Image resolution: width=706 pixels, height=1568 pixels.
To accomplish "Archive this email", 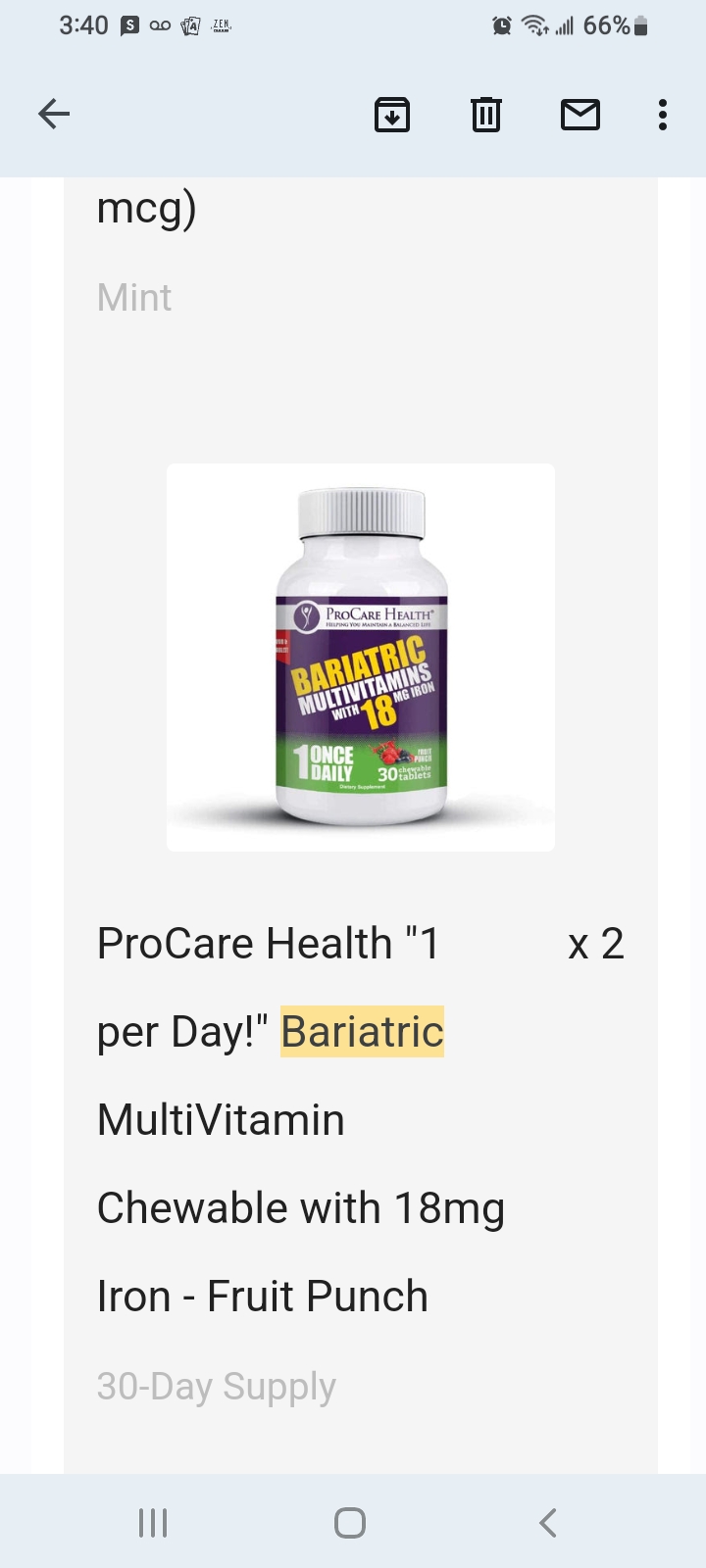I will [x=392, y=115].
